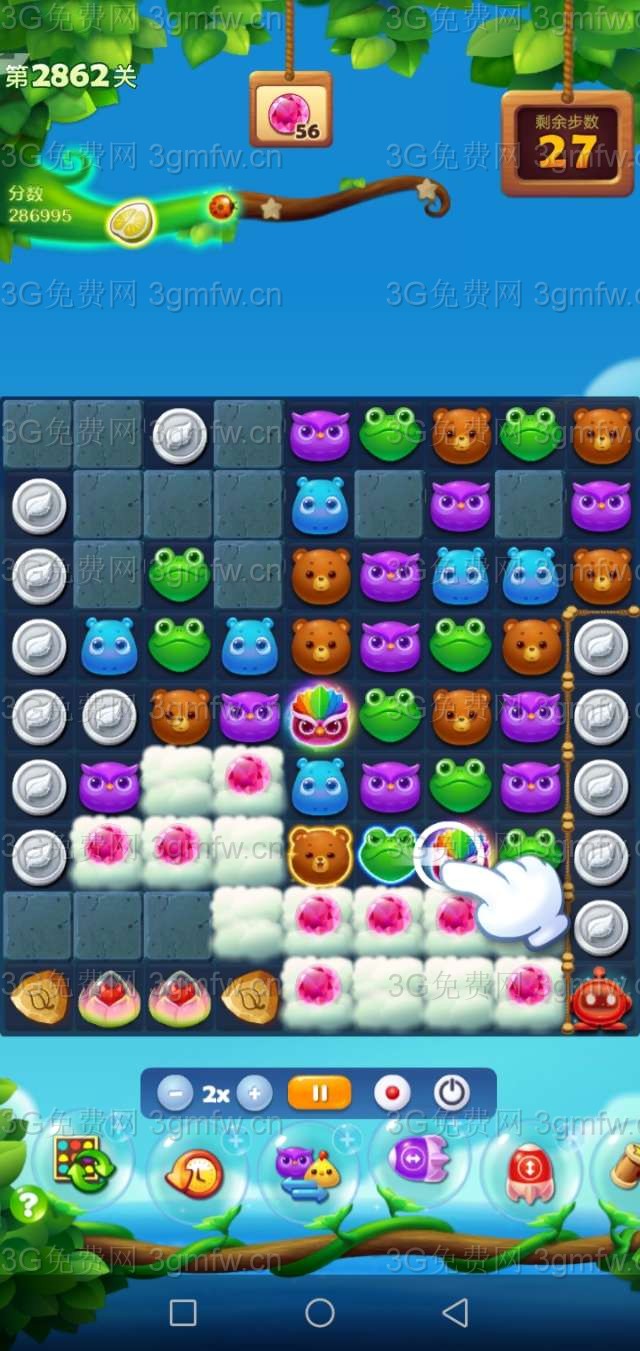The height and width of the screenshot is (1351, 640).
Task: Start recording with the red dot button
Action: coord(392,1093)
